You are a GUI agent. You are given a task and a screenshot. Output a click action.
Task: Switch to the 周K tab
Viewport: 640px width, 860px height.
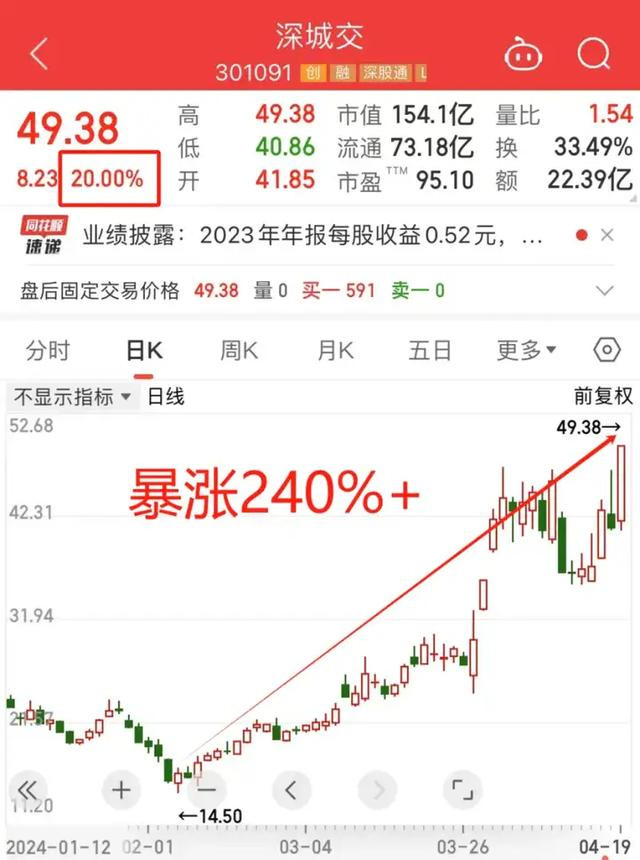click(239, 350)
